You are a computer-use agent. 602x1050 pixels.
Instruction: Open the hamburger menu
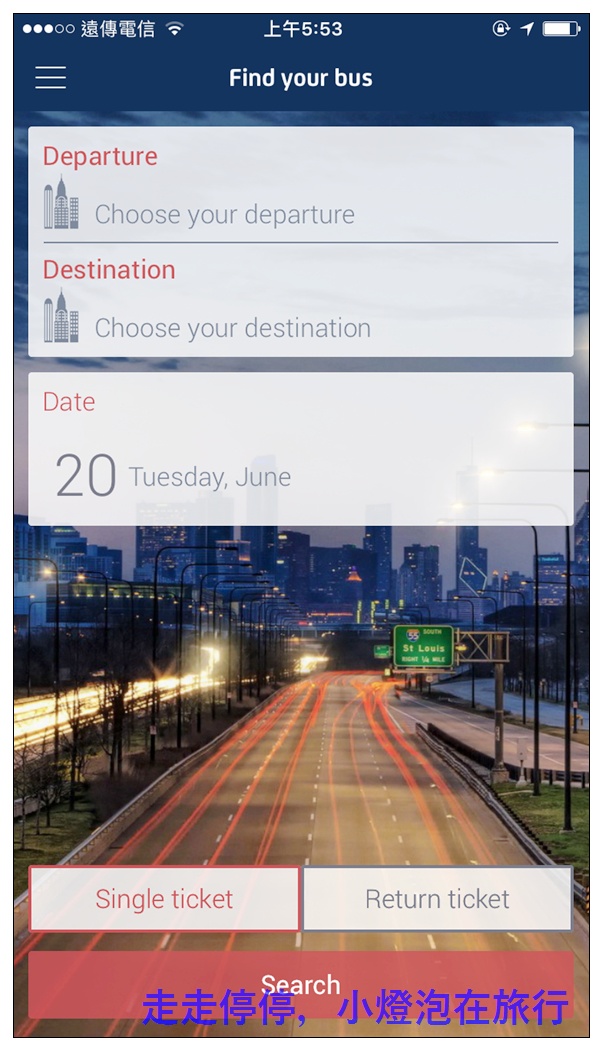(50, 78)
